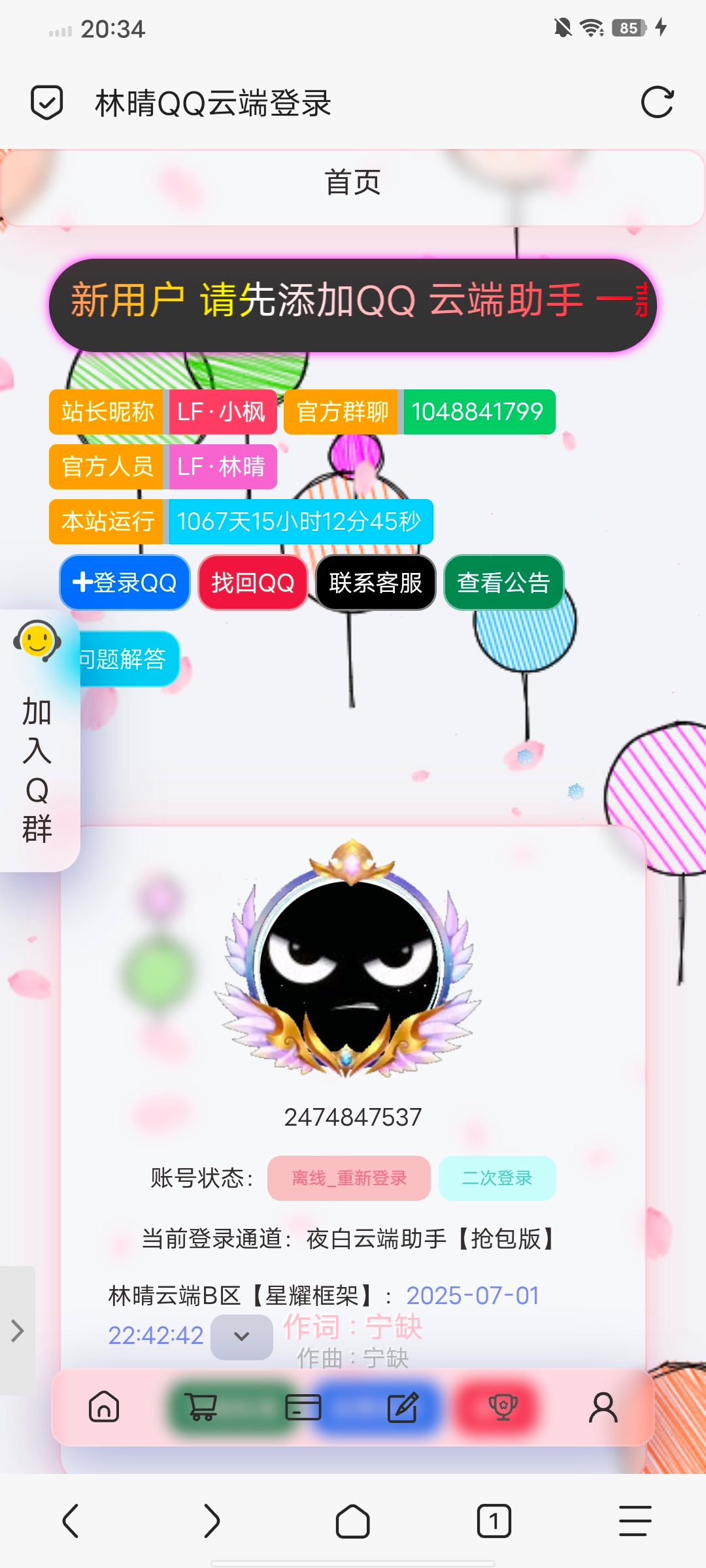Activate 离线_重新登录 status option
The height and width of the screenshot is (1568, 706).
tap(348, 1178)
